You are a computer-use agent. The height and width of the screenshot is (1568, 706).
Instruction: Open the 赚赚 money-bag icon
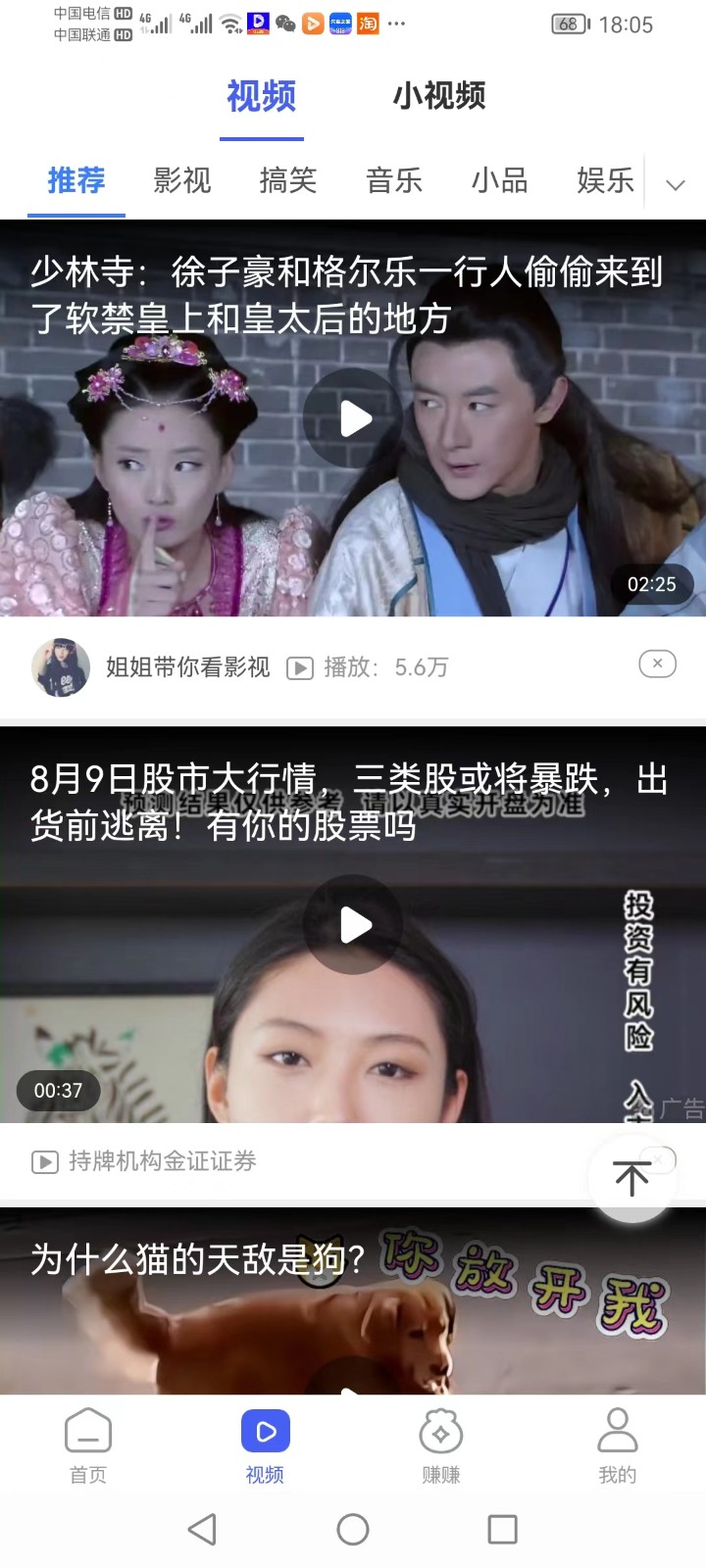[x=440, y=1431]
